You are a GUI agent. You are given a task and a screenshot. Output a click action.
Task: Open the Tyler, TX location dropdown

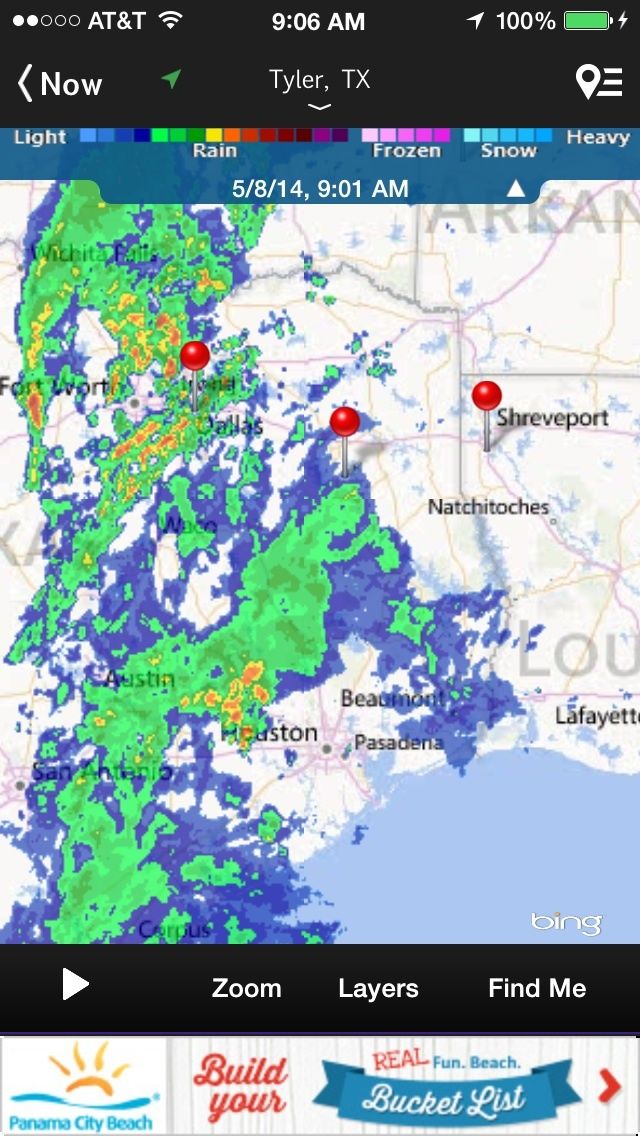coord(319,90)
